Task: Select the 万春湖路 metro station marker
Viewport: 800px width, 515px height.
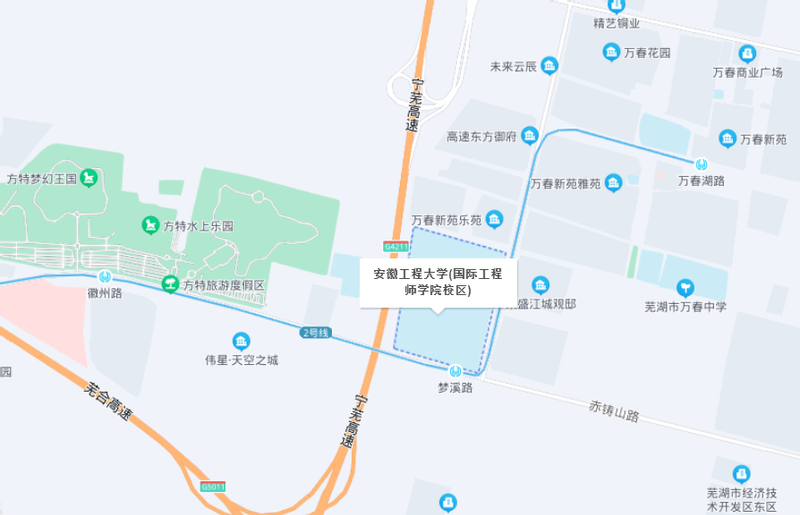Action: pos(701,165)
